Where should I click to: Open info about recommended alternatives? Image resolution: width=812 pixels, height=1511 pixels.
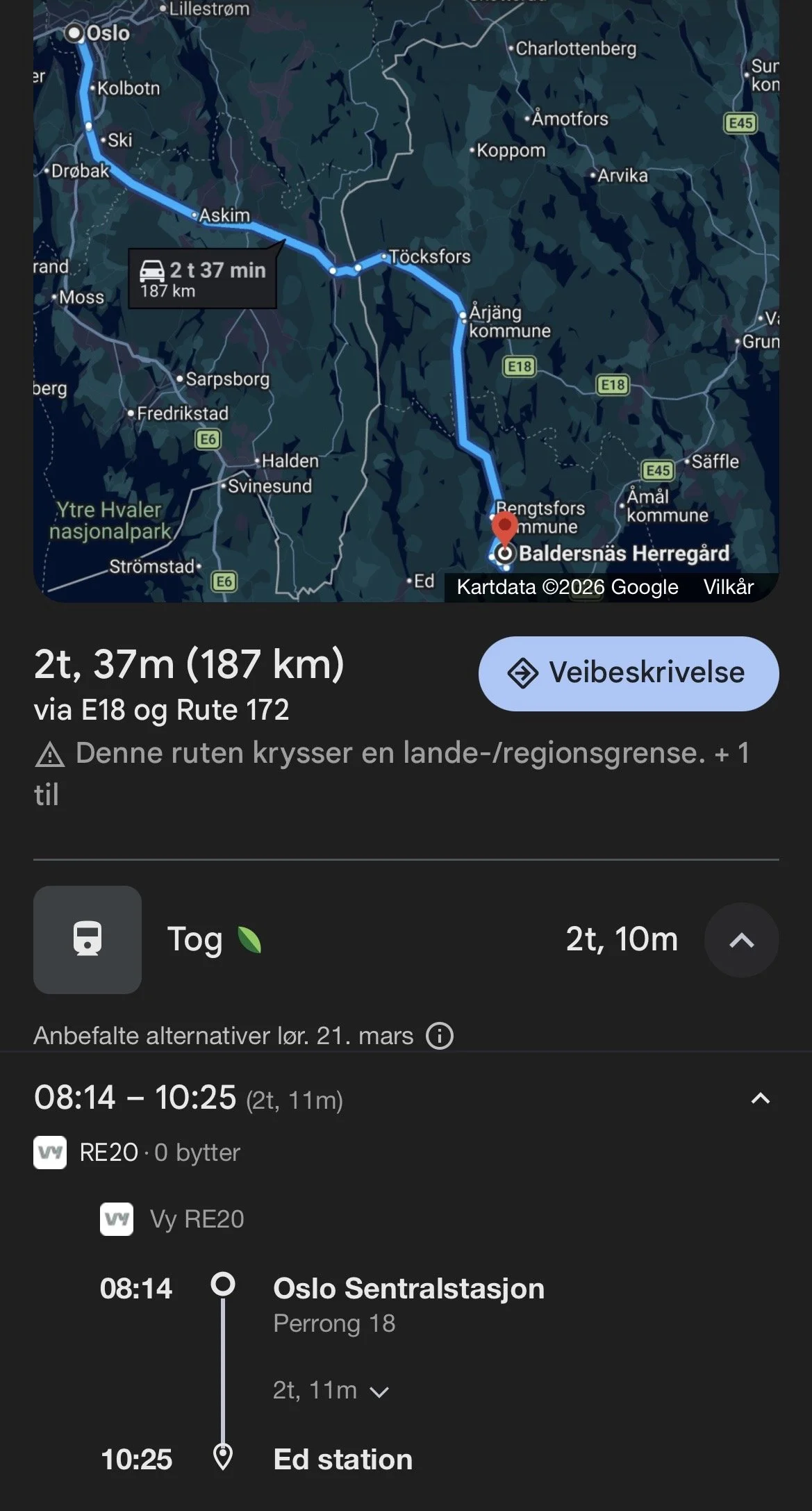coord(440,1036)
